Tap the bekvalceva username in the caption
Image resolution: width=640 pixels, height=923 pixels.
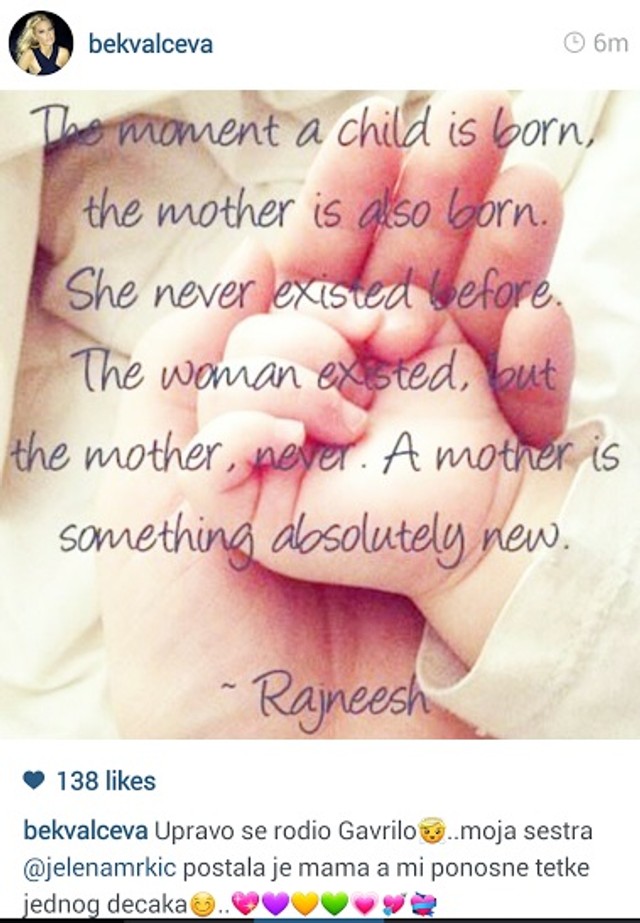pos(83,831)
